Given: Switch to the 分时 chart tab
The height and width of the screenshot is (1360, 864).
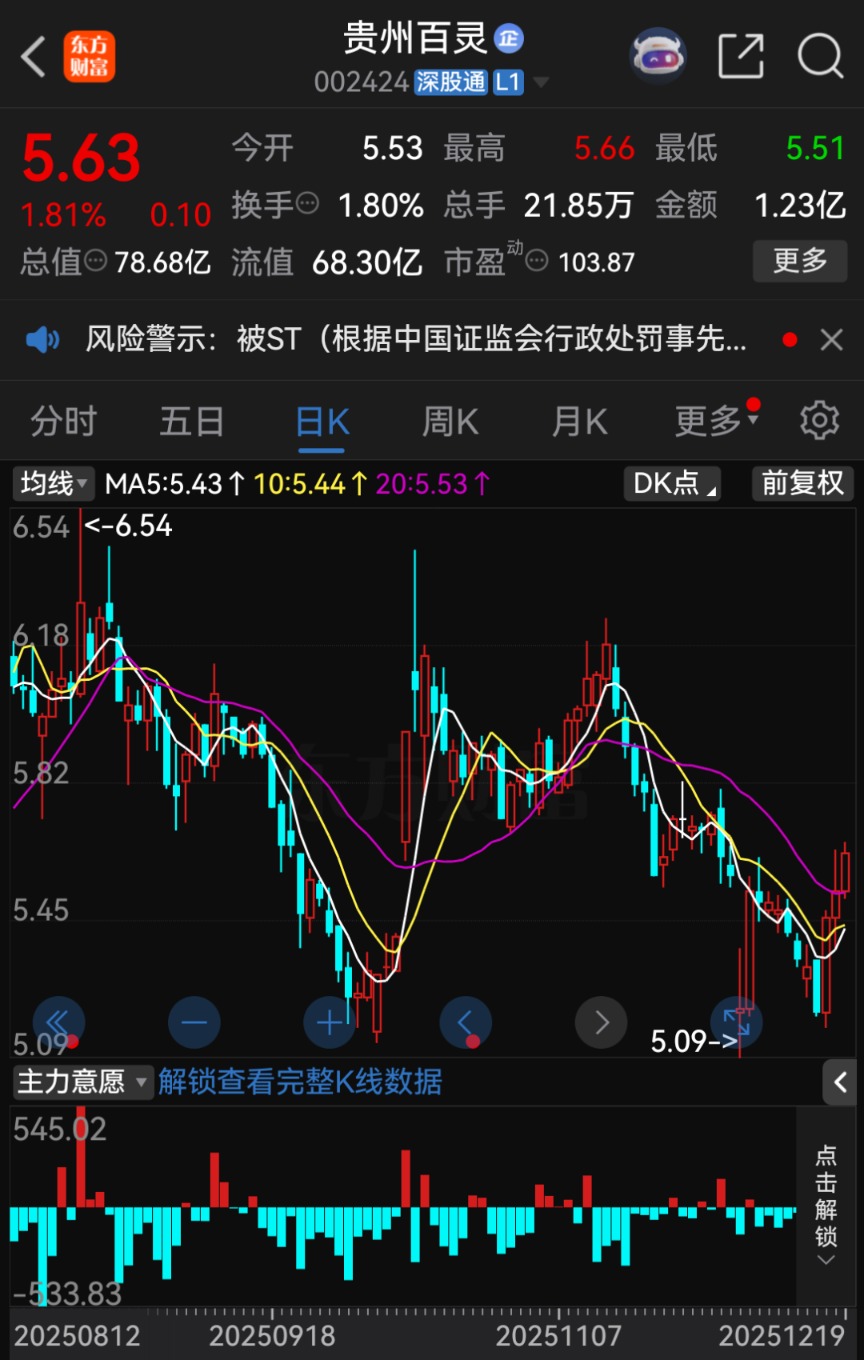Looking at the screenshot, I should (x=63, y=421).
